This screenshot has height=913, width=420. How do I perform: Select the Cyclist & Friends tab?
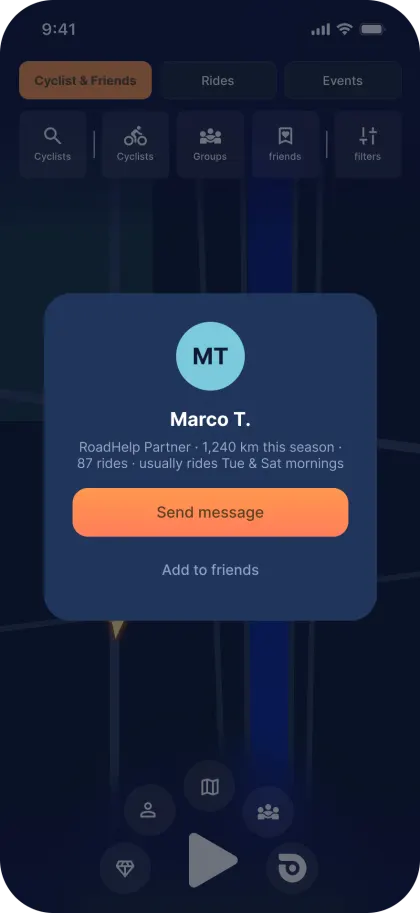pyautogui.click(x=85, y=80)
